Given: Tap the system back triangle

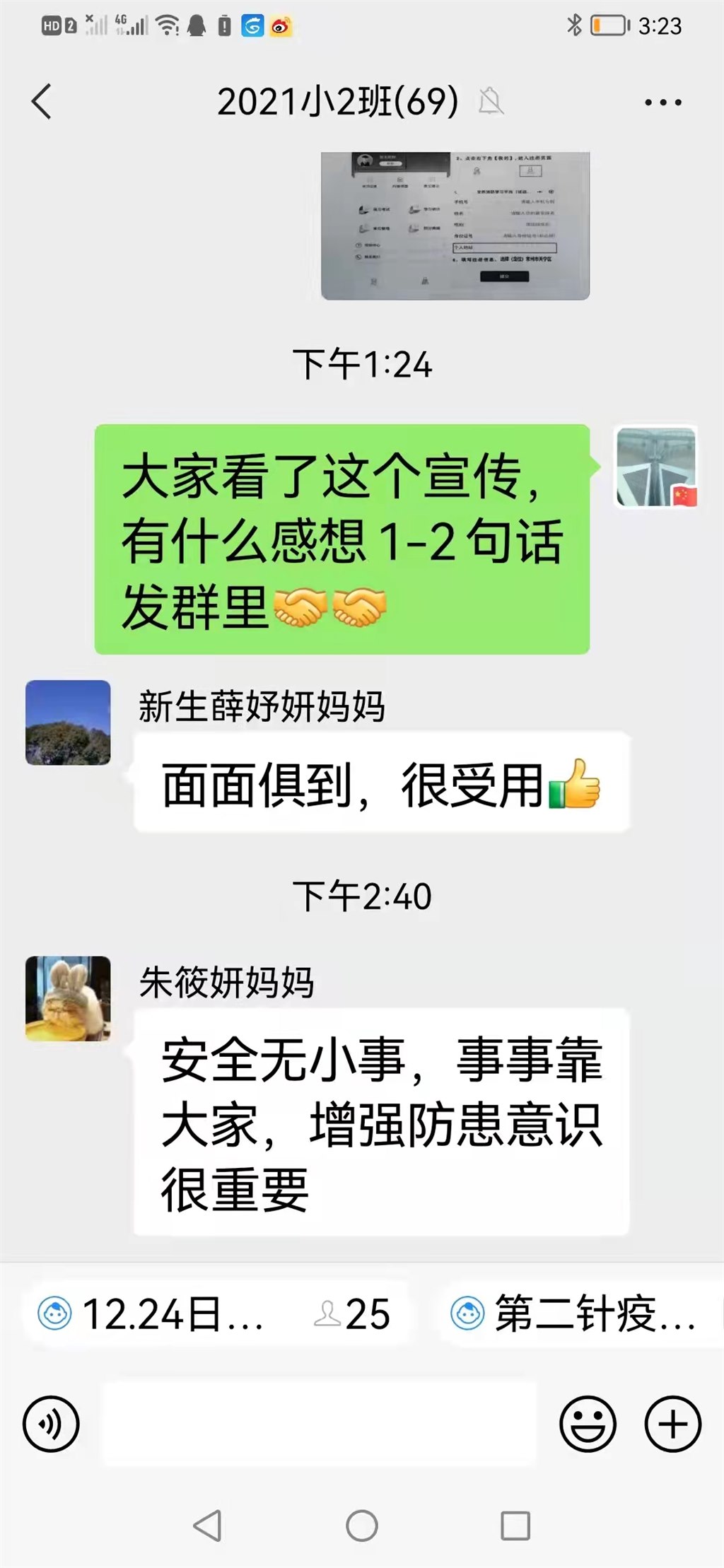Looking at the screenshot, I should click(208, 1526).
